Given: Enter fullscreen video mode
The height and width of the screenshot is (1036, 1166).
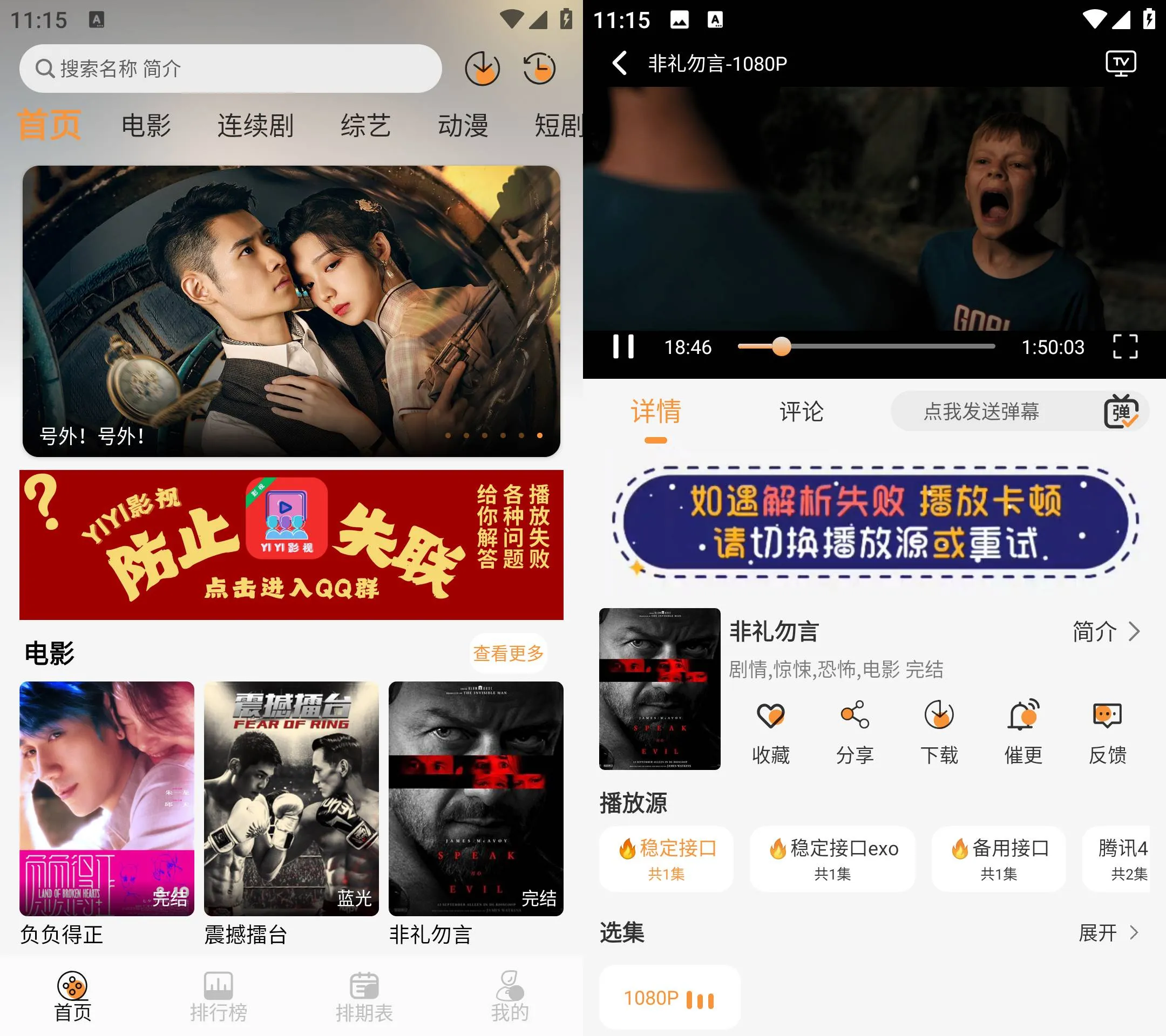Looking at the screenshot, I should (1125, 346).
